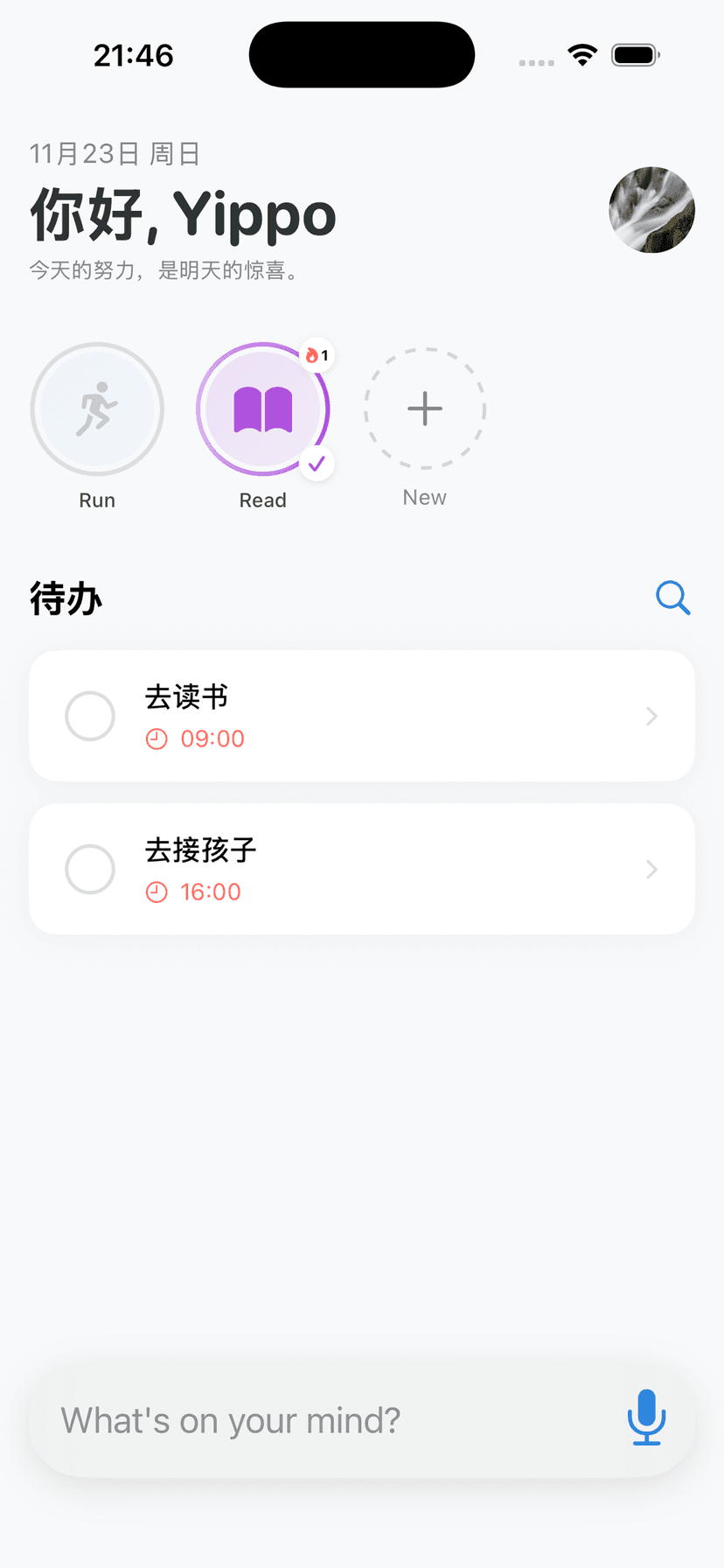
Task: Open search with the magnifier icon
Action: [672, 598]
